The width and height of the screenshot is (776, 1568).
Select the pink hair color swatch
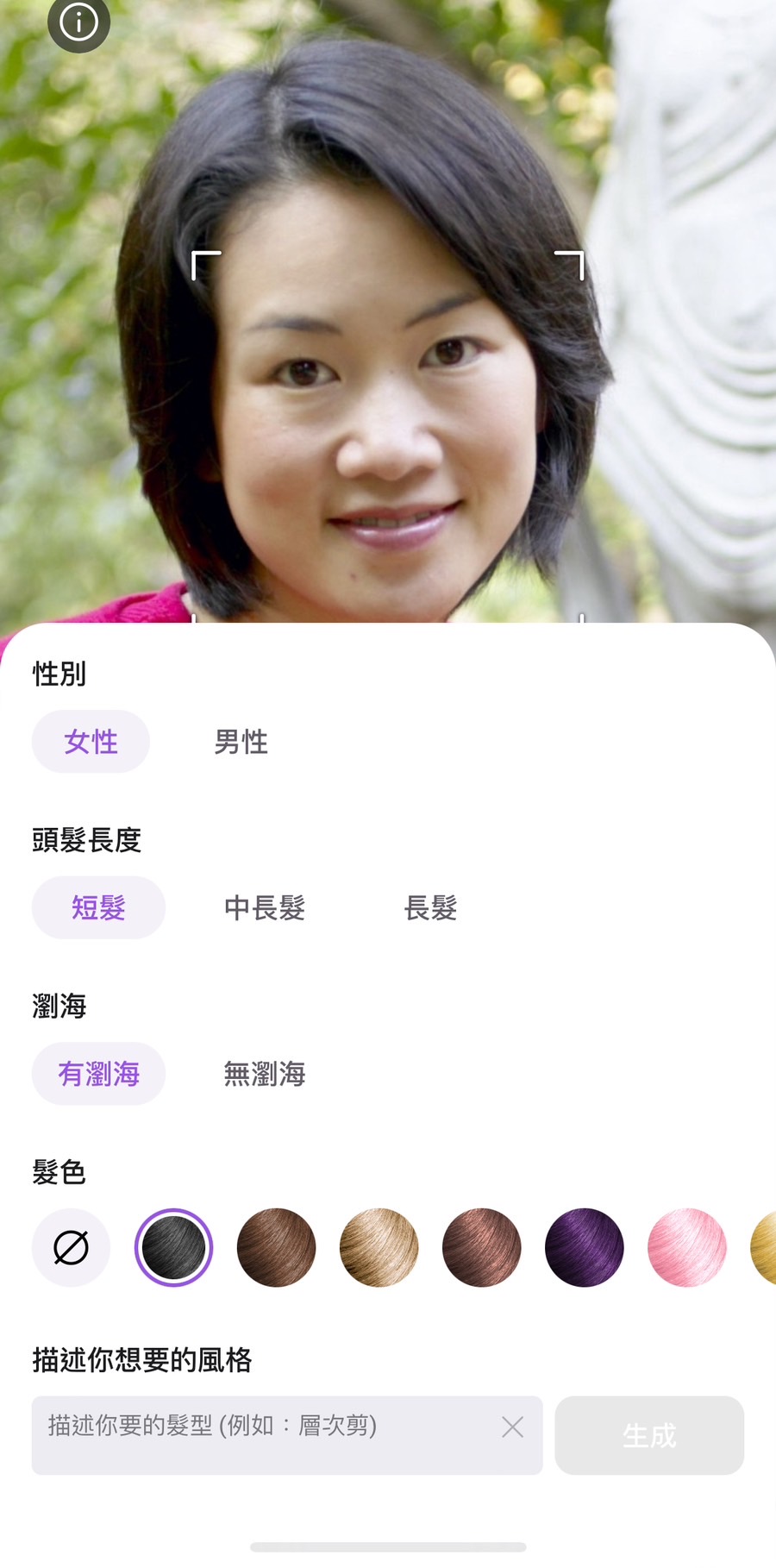tap(686, 1247)
